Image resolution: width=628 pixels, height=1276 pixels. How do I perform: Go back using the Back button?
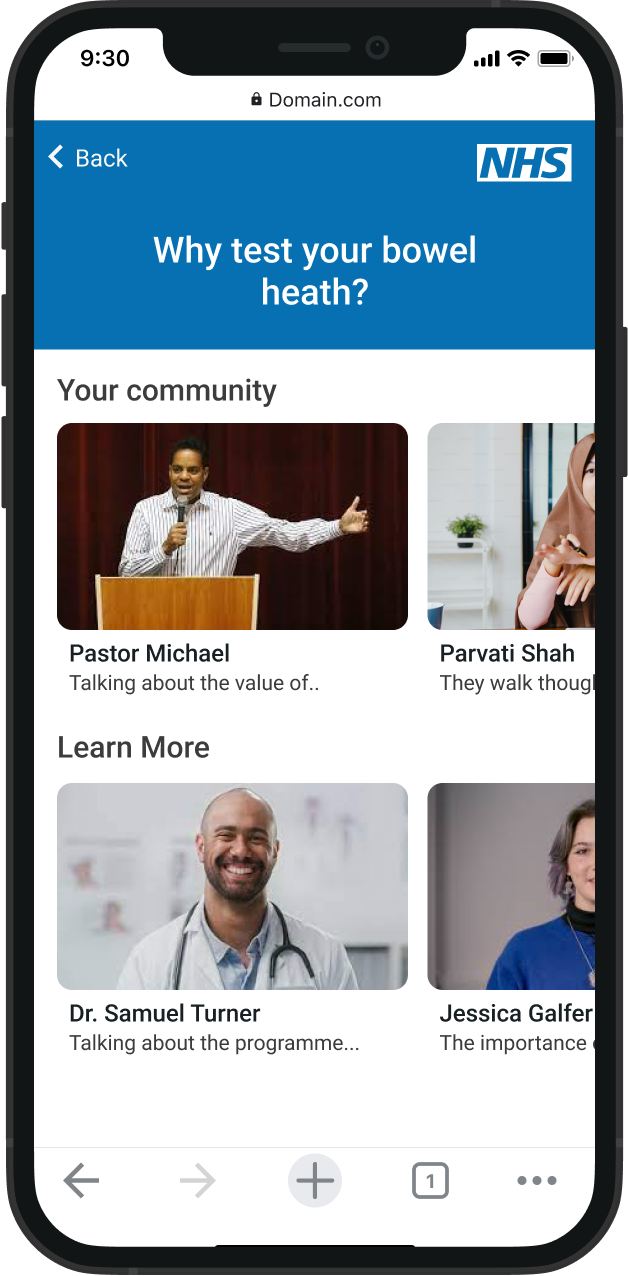point(88,158)
